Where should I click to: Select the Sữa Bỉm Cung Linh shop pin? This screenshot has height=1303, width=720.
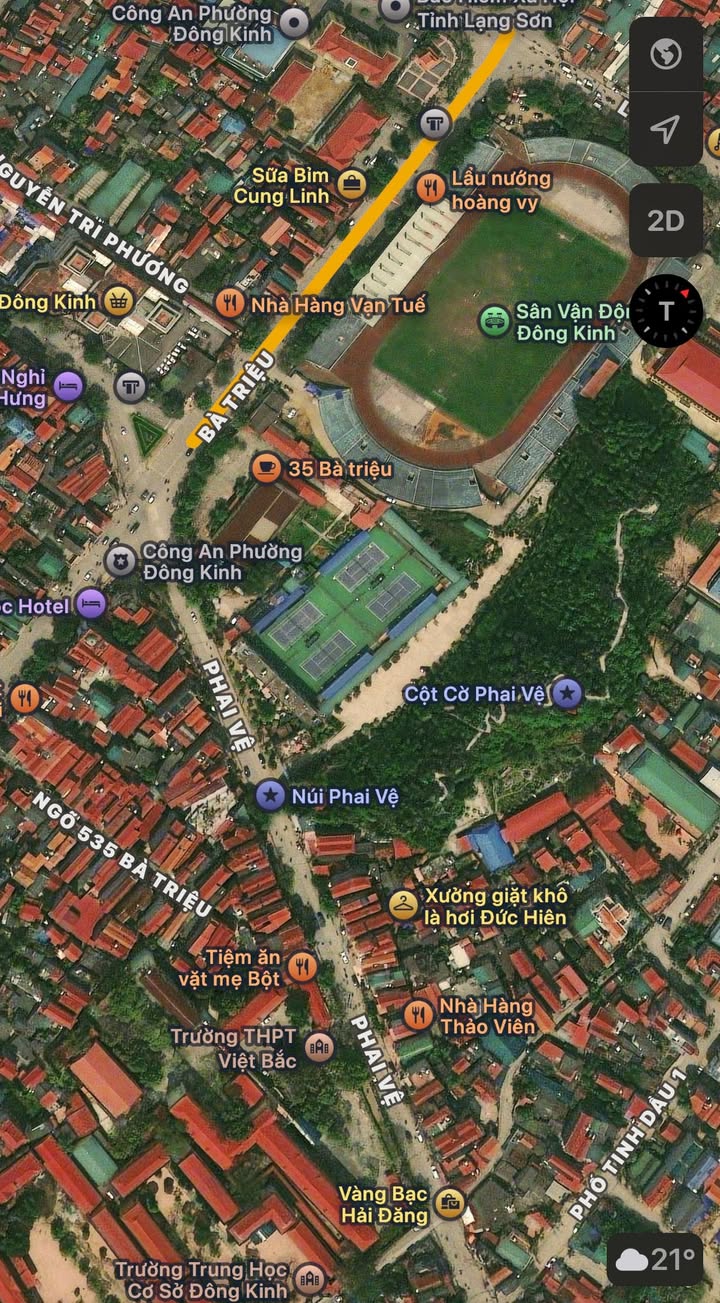pos(352,184)
